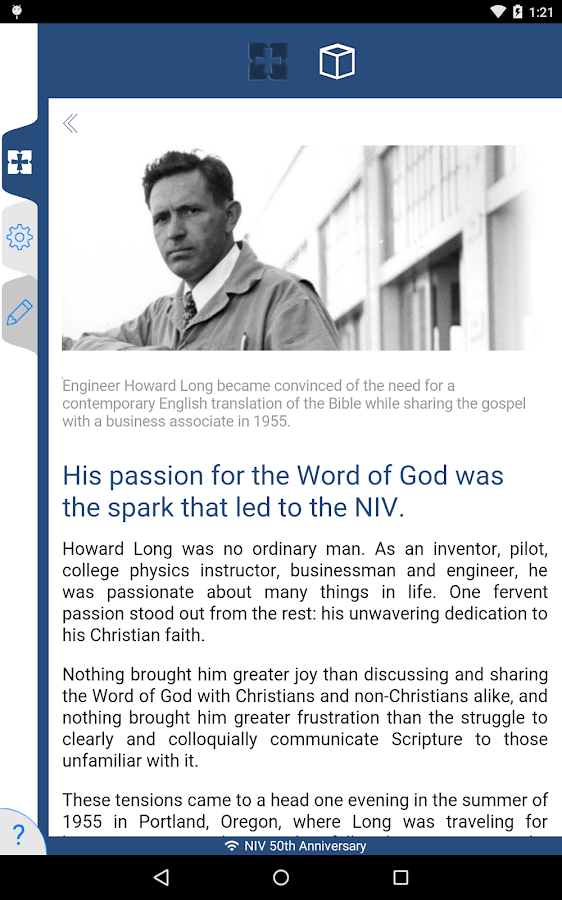The image size is (562, 900).
Task: Go back with the system back button
Action: [x=161, y=876]
